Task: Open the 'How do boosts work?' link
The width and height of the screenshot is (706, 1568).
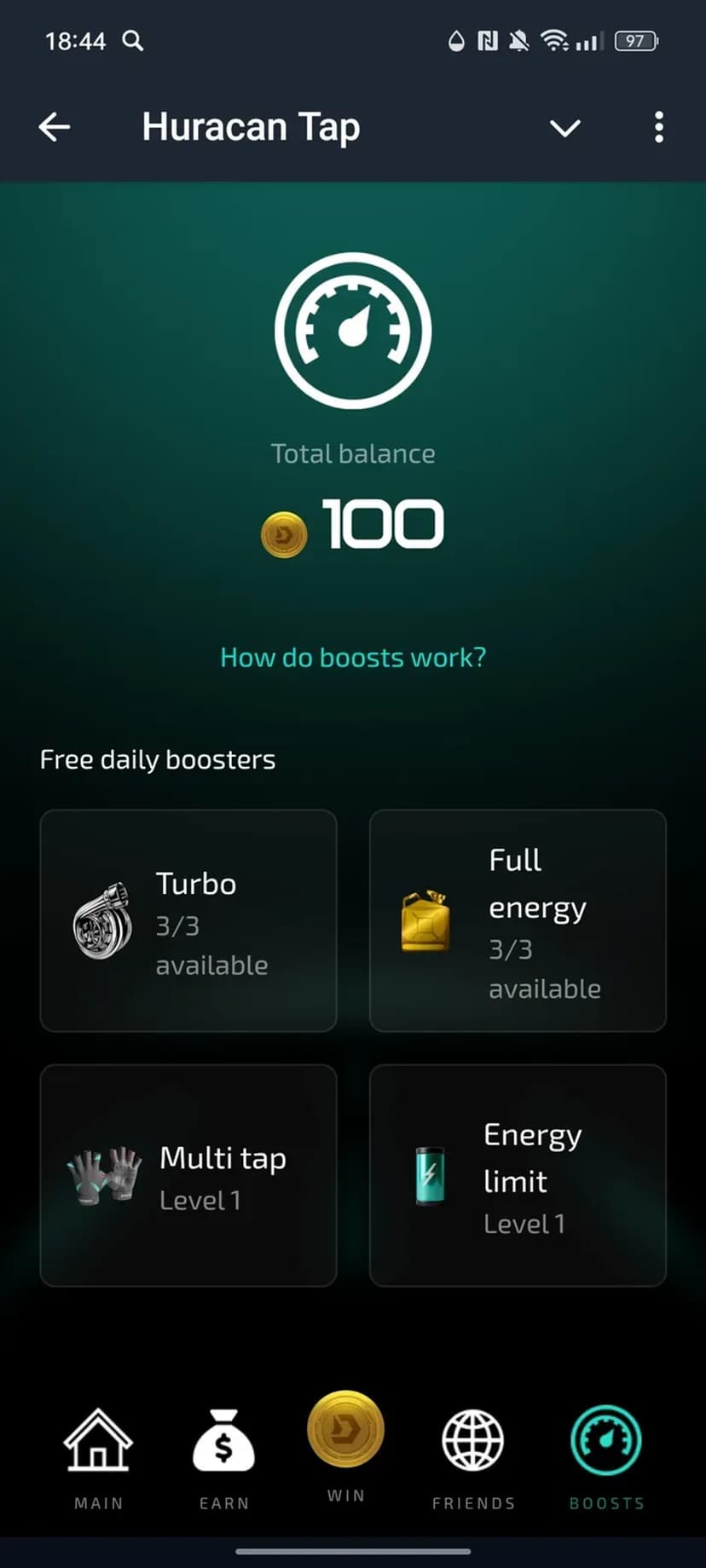Action: click(353, 657)
